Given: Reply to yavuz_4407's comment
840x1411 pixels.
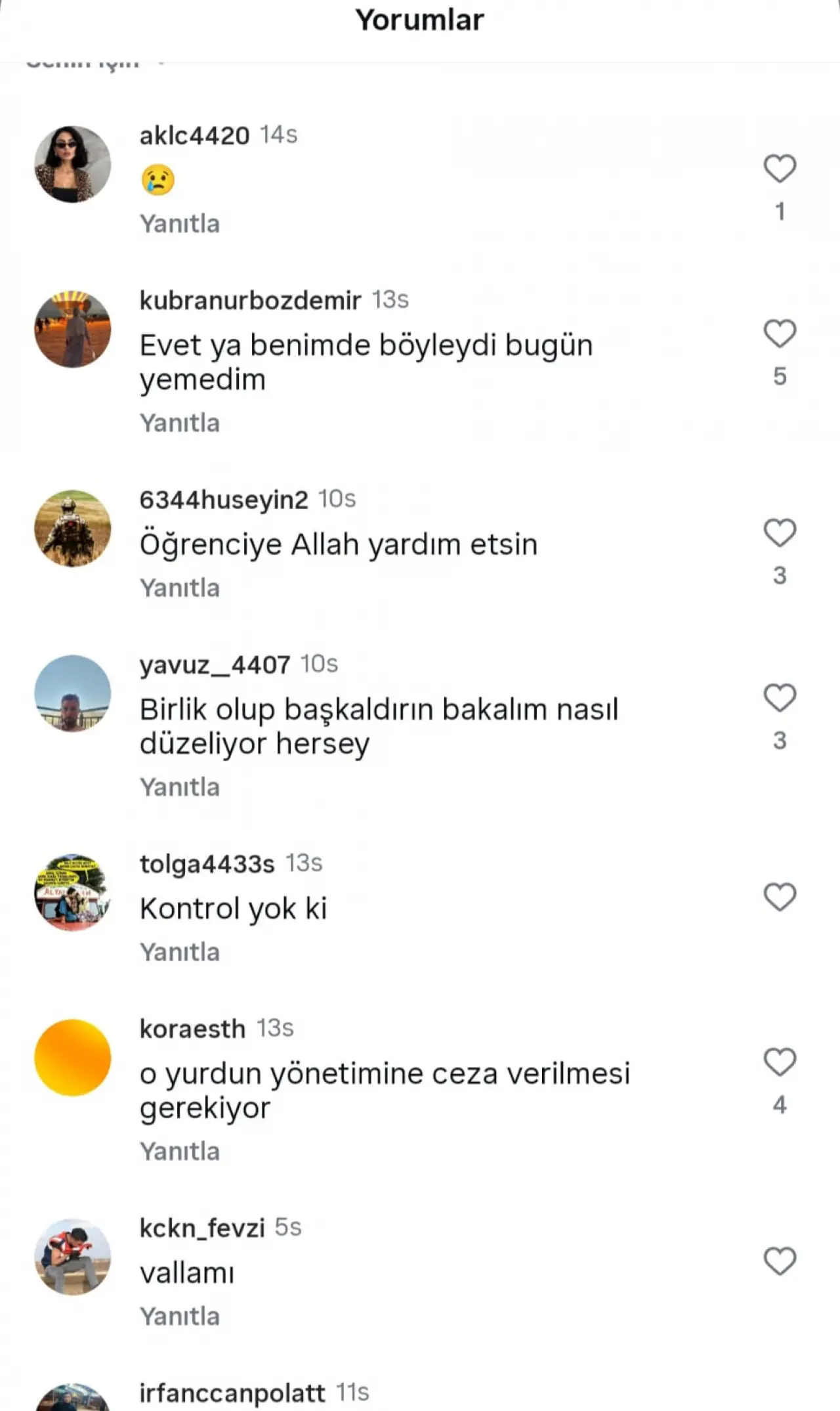Looking at the screenshot, I should click(180, 787).
